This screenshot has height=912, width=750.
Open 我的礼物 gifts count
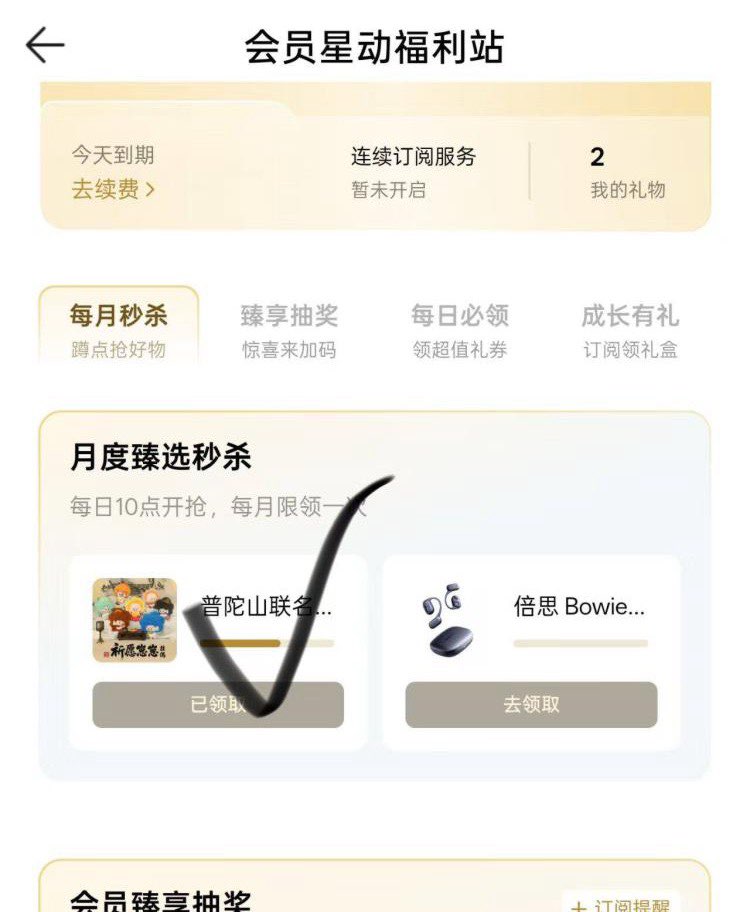pyautogui.click(x=626, y=172)
